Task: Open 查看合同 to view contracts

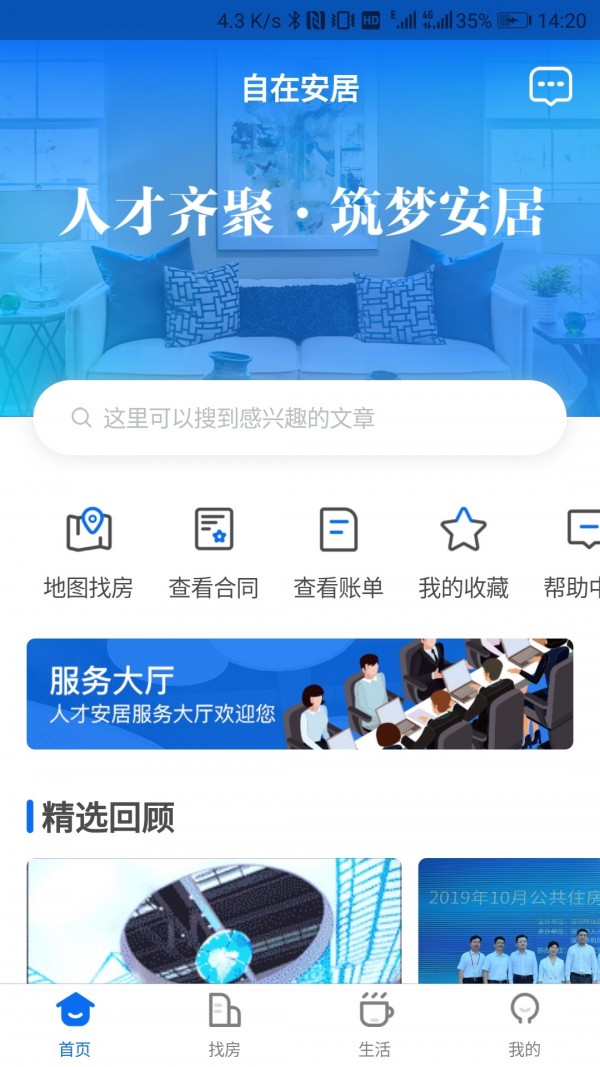Action: (213, 552)
